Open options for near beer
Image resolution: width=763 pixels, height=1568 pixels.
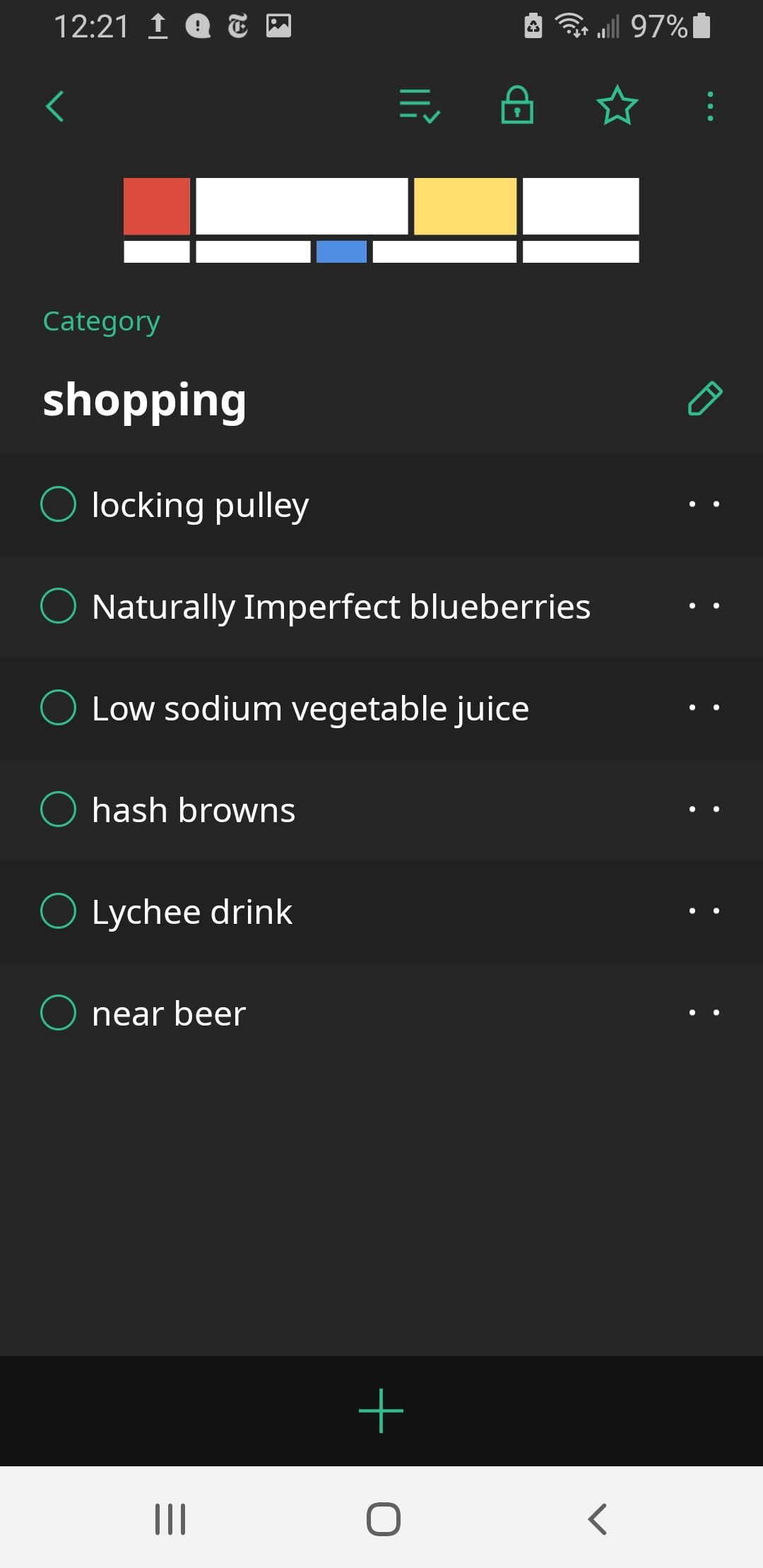click(704, 1013)
